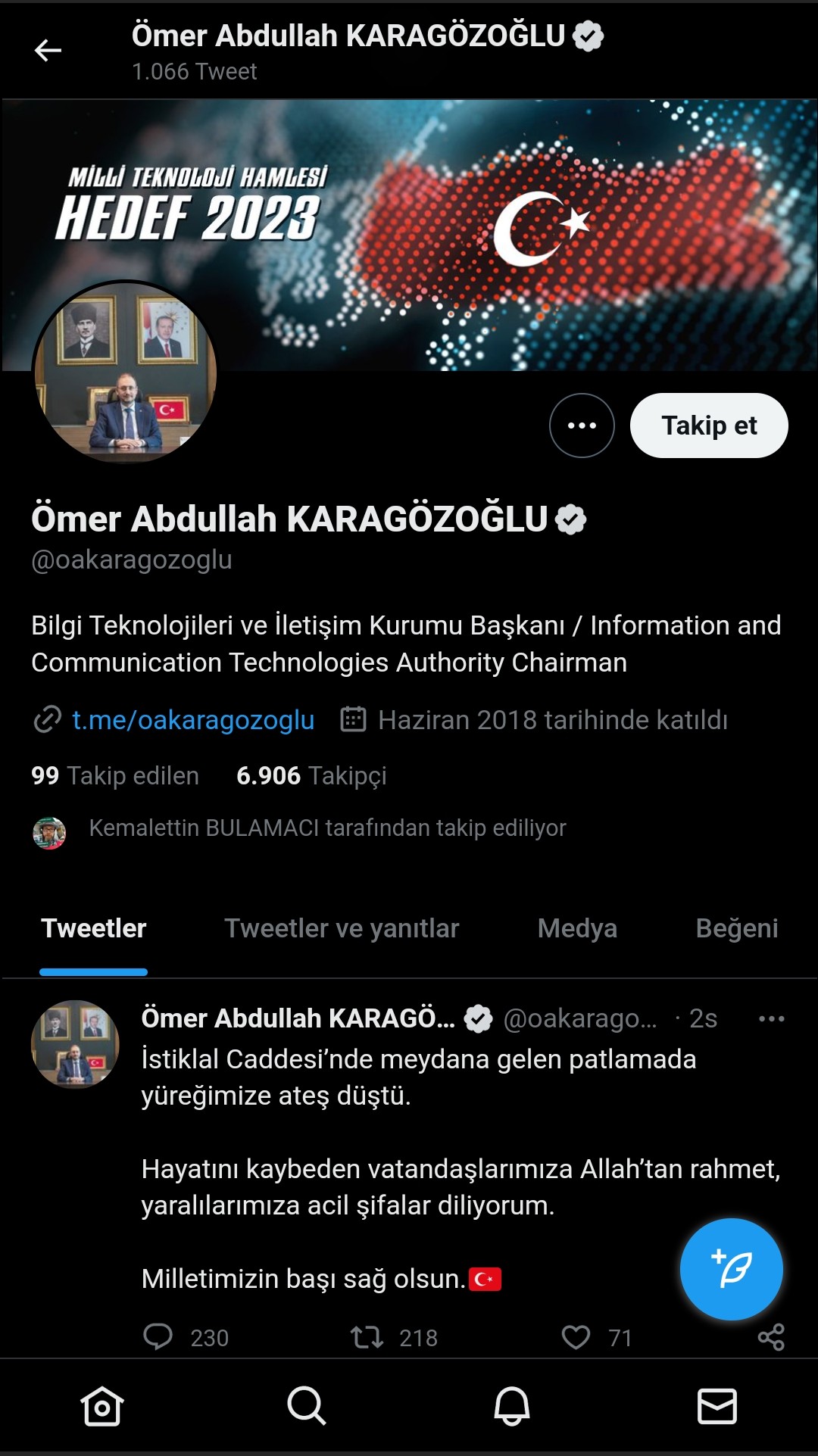
Task: Switch to the Medya tab
Action: click(x=577, y=928)
